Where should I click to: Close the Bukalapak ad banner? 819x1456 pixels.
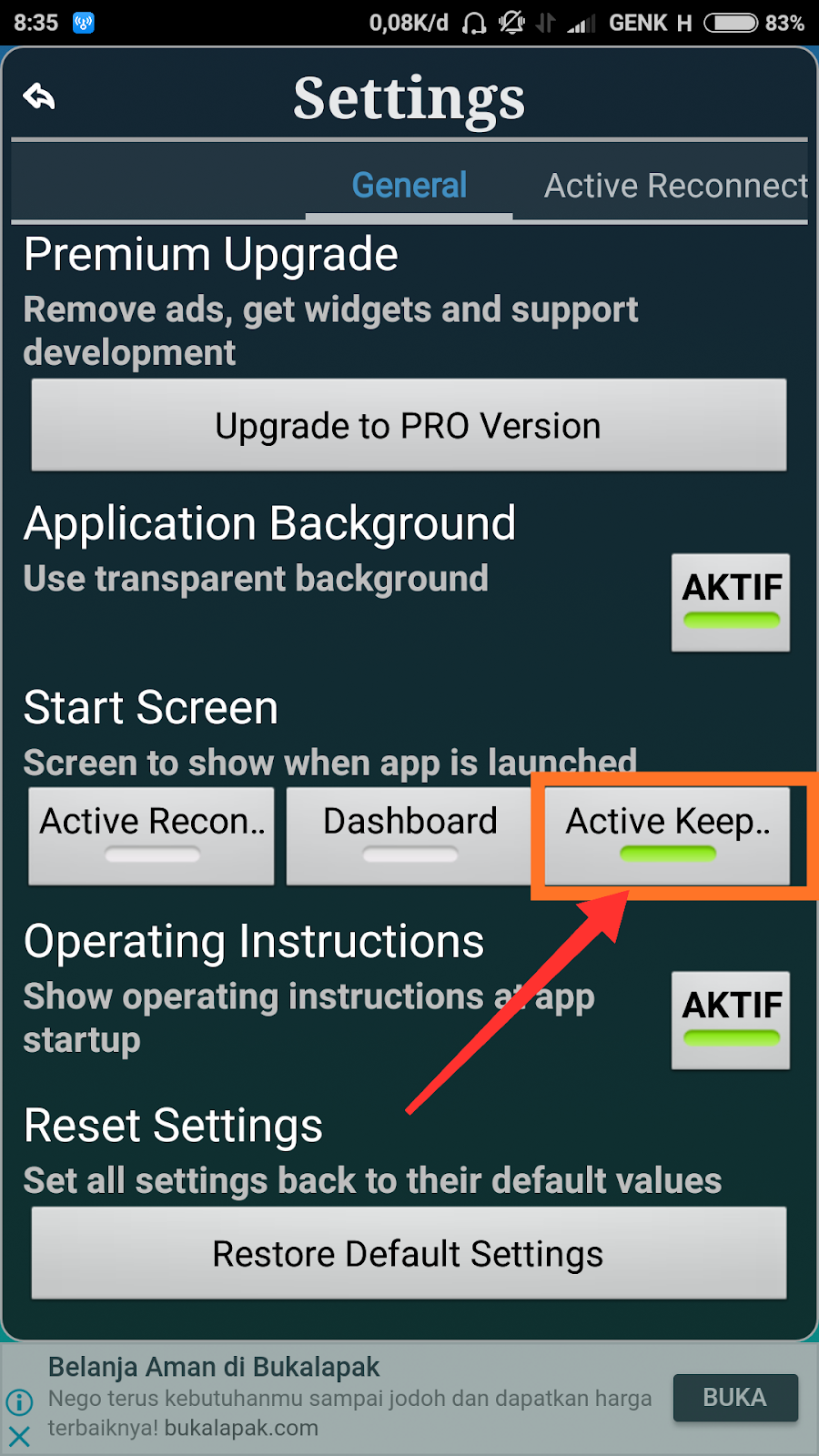(x=19, y=1437)
